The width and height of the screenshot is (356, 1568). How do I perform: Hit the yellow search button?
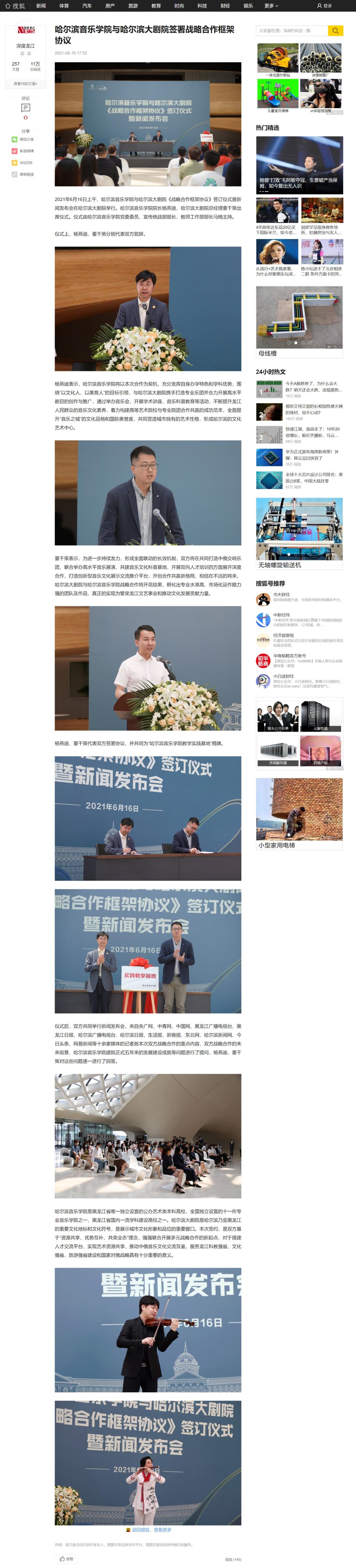tap(335, 30)
